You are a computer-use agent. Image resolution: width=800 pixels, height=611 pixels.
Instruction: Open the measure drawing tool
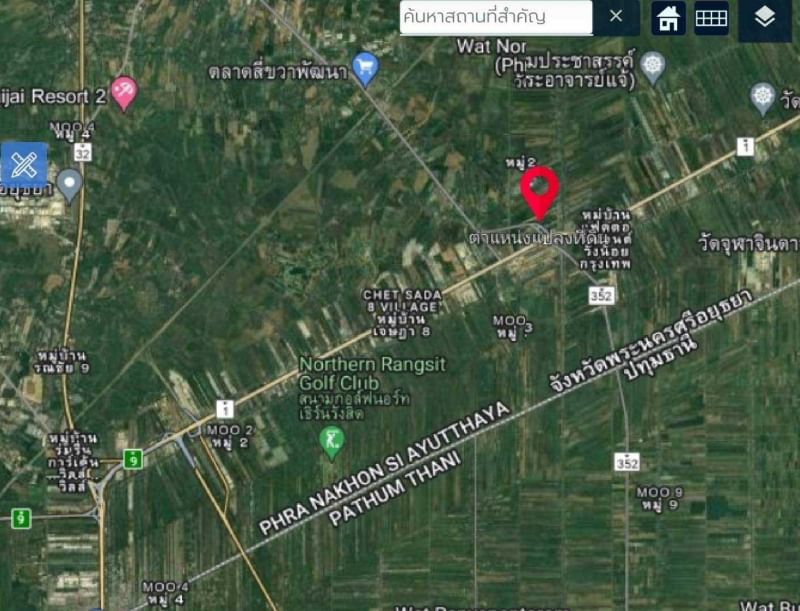point(24,163)
